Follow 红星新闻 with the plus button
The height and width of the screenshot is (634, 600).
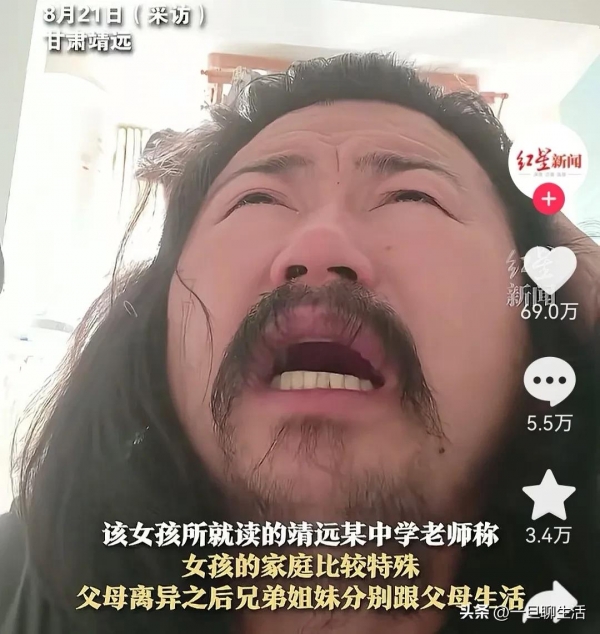pos(548,200)
